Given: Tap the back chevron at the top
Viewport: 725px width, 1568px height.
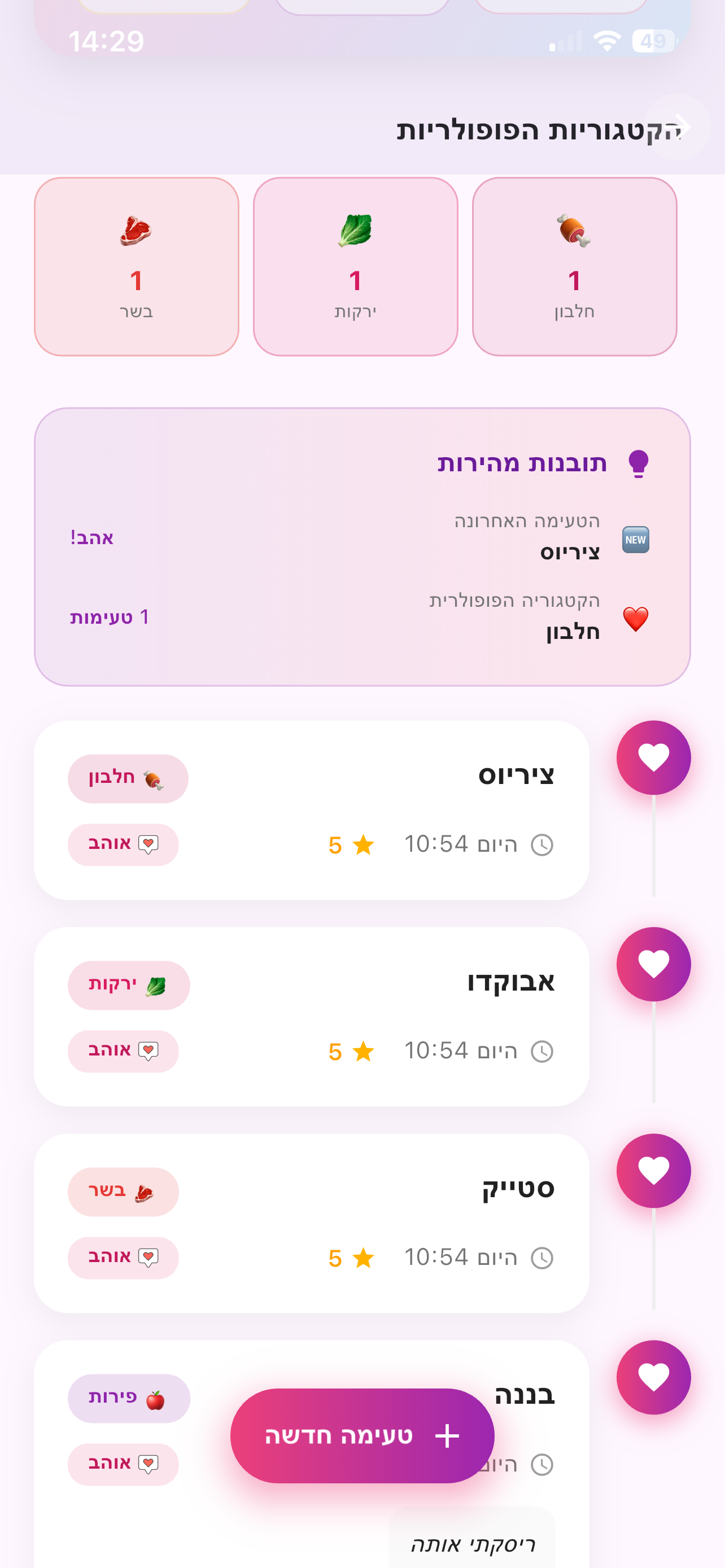Looking at the screenshot, I should [683, 126].
